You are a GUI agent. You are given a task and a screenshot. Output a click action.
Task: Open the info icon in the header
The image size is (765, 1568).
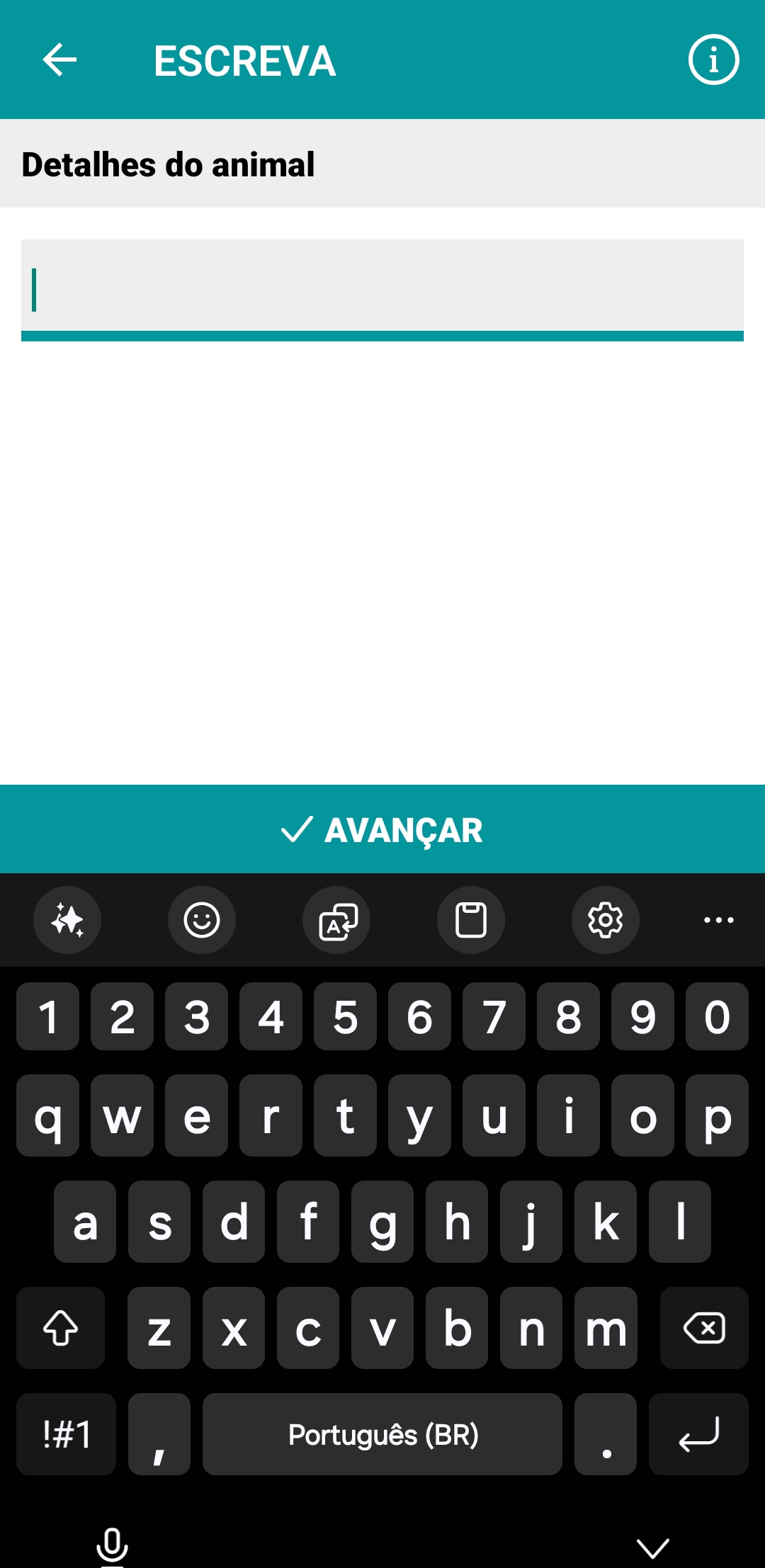pyautogui.click(x=713, y=59)
